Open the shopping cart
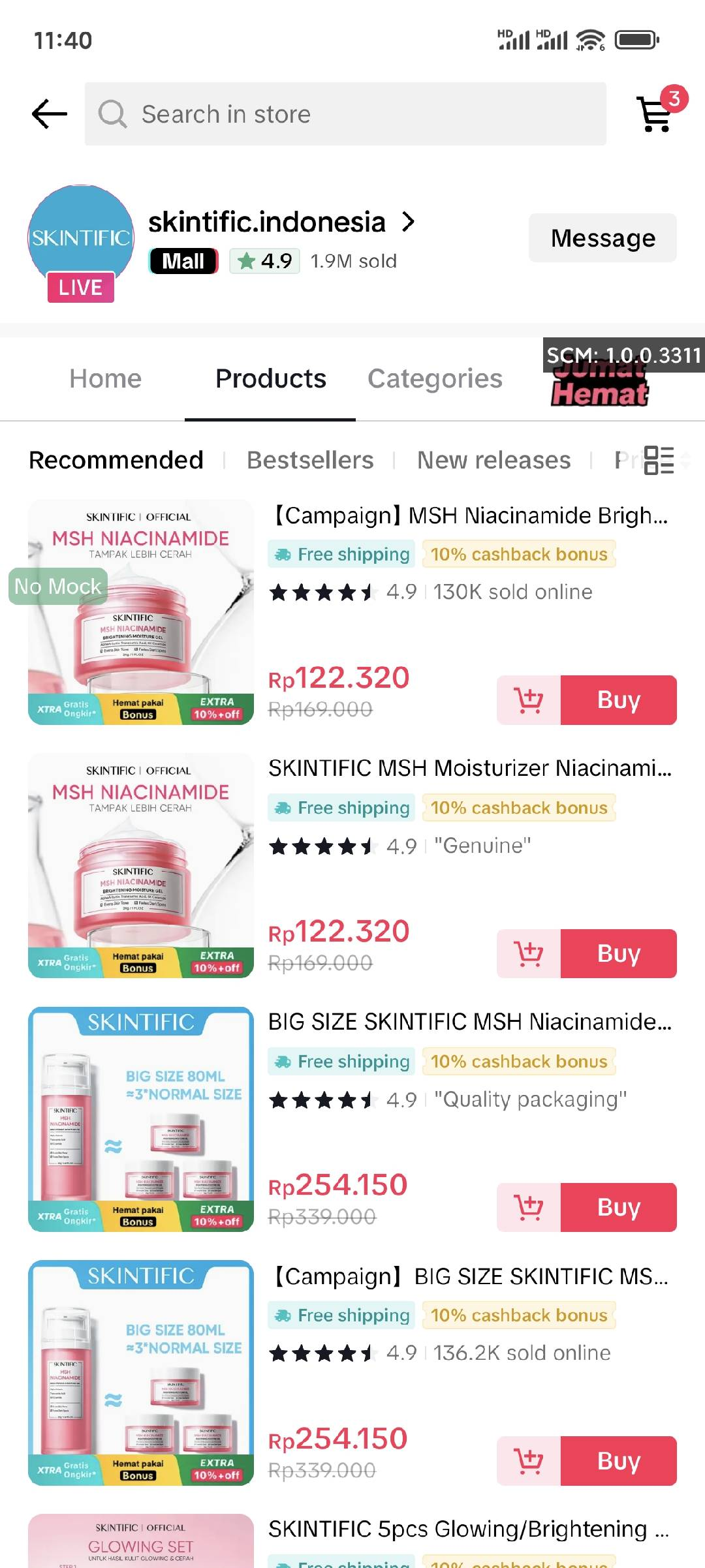Screen dimensions: 705x1568 point(656,114)
